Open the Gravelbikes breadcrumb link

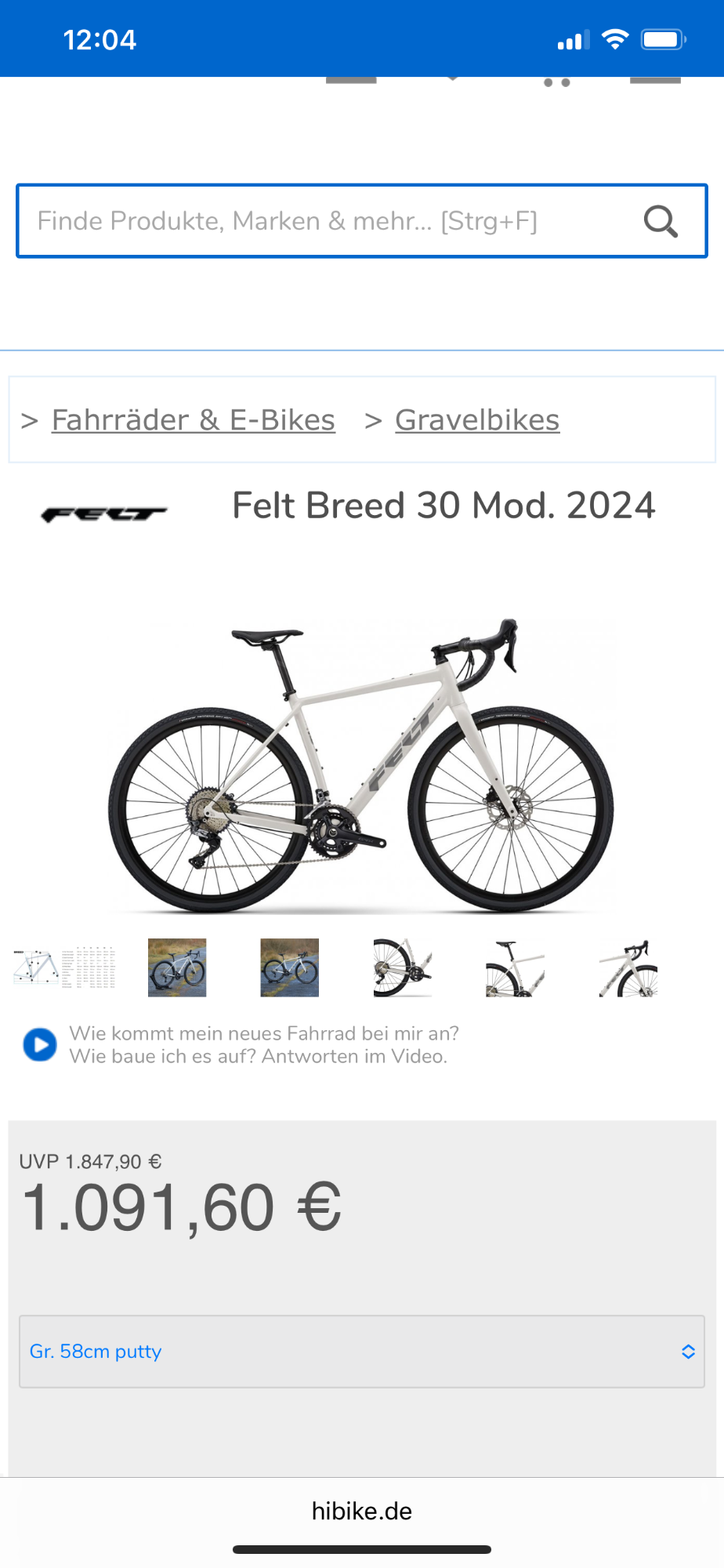[476, 420]
